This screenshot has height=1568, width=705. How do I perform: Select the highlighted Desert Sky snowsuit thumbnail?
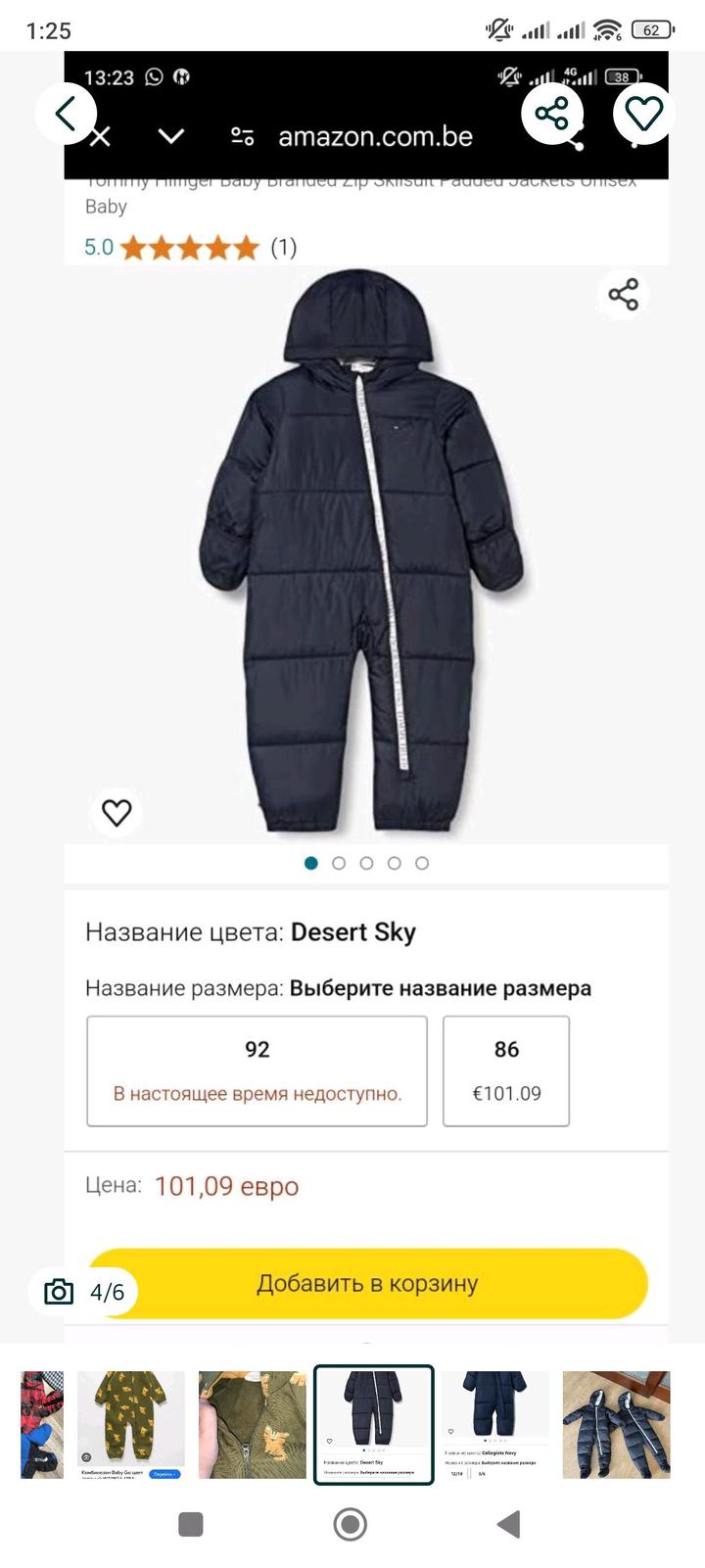pos(373,1424)
